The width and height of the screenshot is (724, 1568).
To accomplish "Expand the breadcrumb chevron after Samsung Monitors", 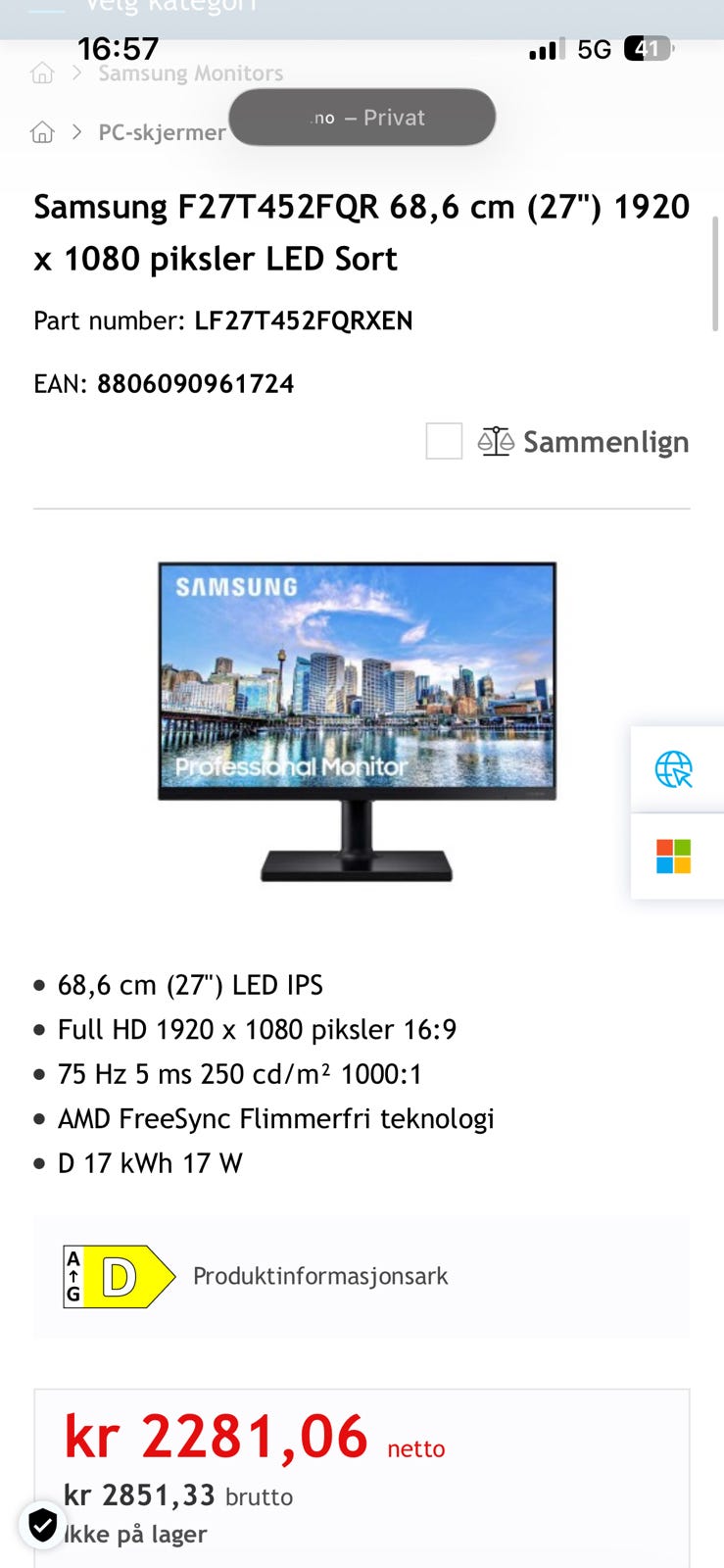I will pyautogui.click(x=75, y=73).
